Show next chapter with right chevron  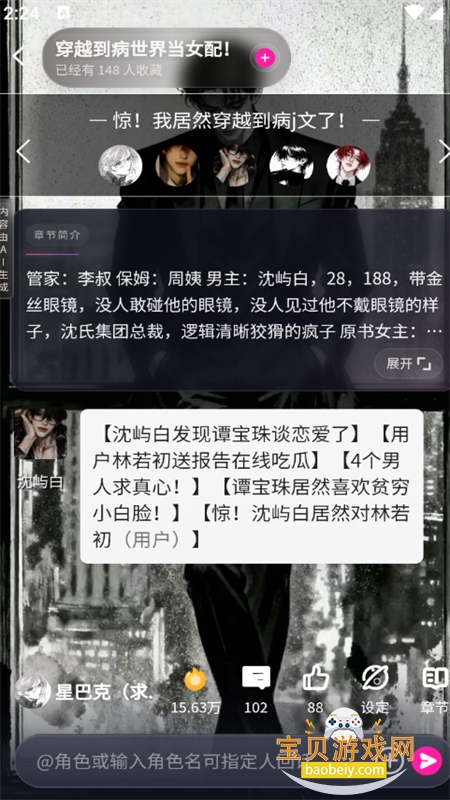click(x=444, y=151)
